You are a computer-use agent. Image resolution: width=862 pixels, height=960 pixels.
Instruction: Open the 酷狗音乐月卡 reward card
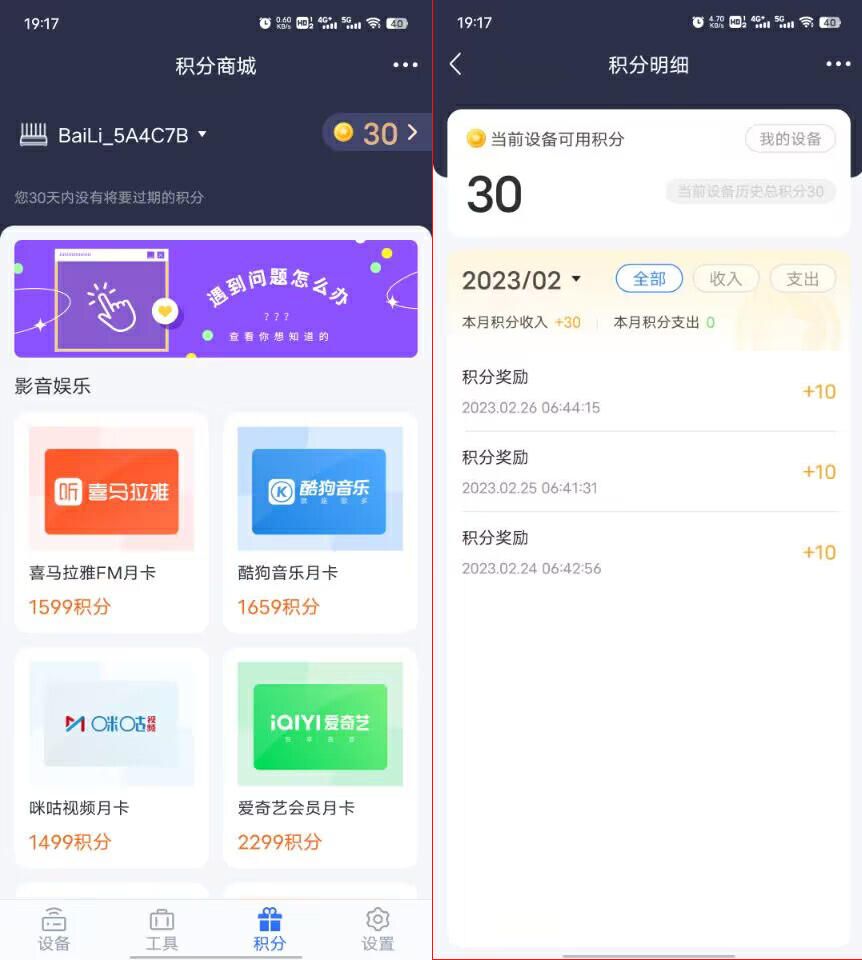pos(320,521)
